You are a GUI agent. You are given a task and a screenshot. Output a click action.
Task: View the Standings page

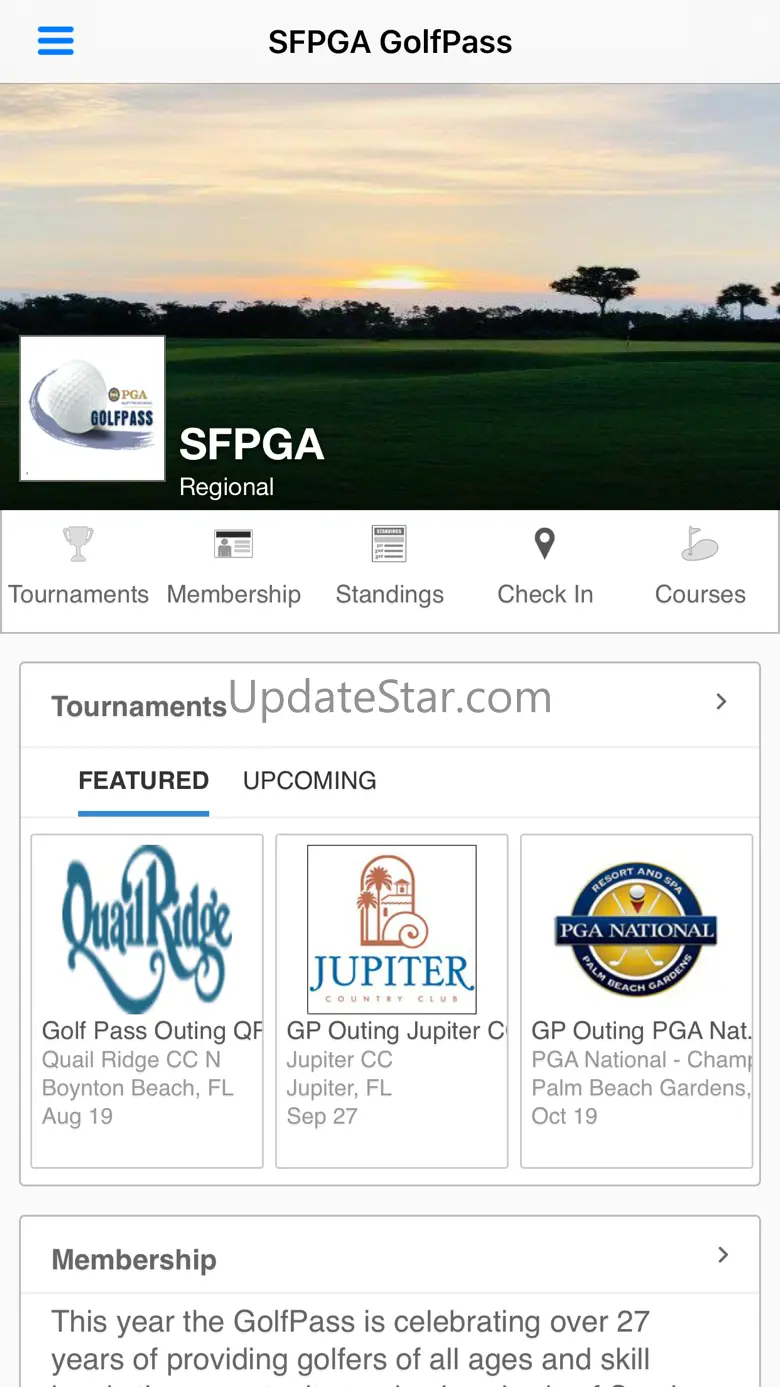click(x=389, y=567)
